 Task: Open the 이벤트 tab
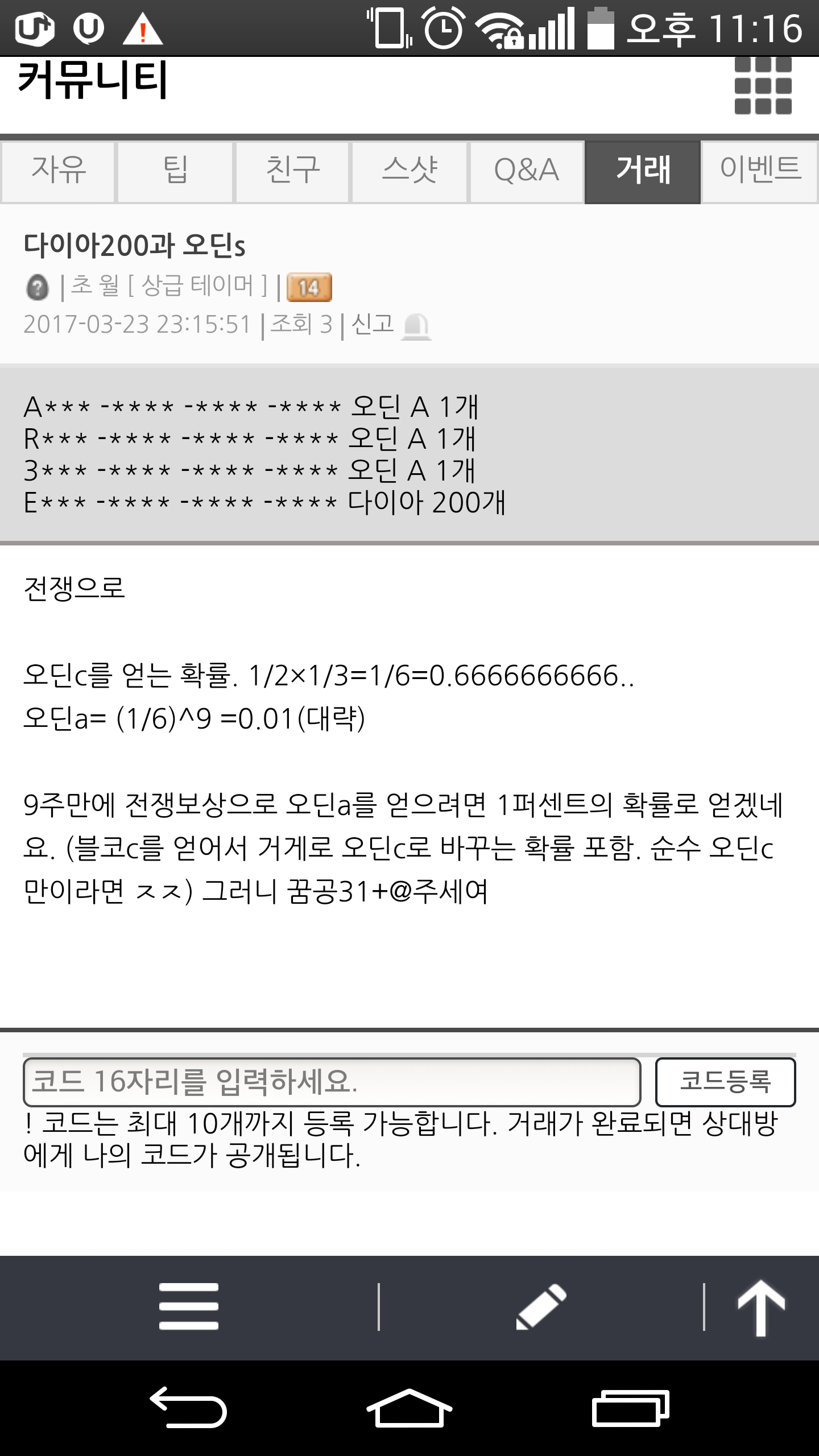click(760, 171)
